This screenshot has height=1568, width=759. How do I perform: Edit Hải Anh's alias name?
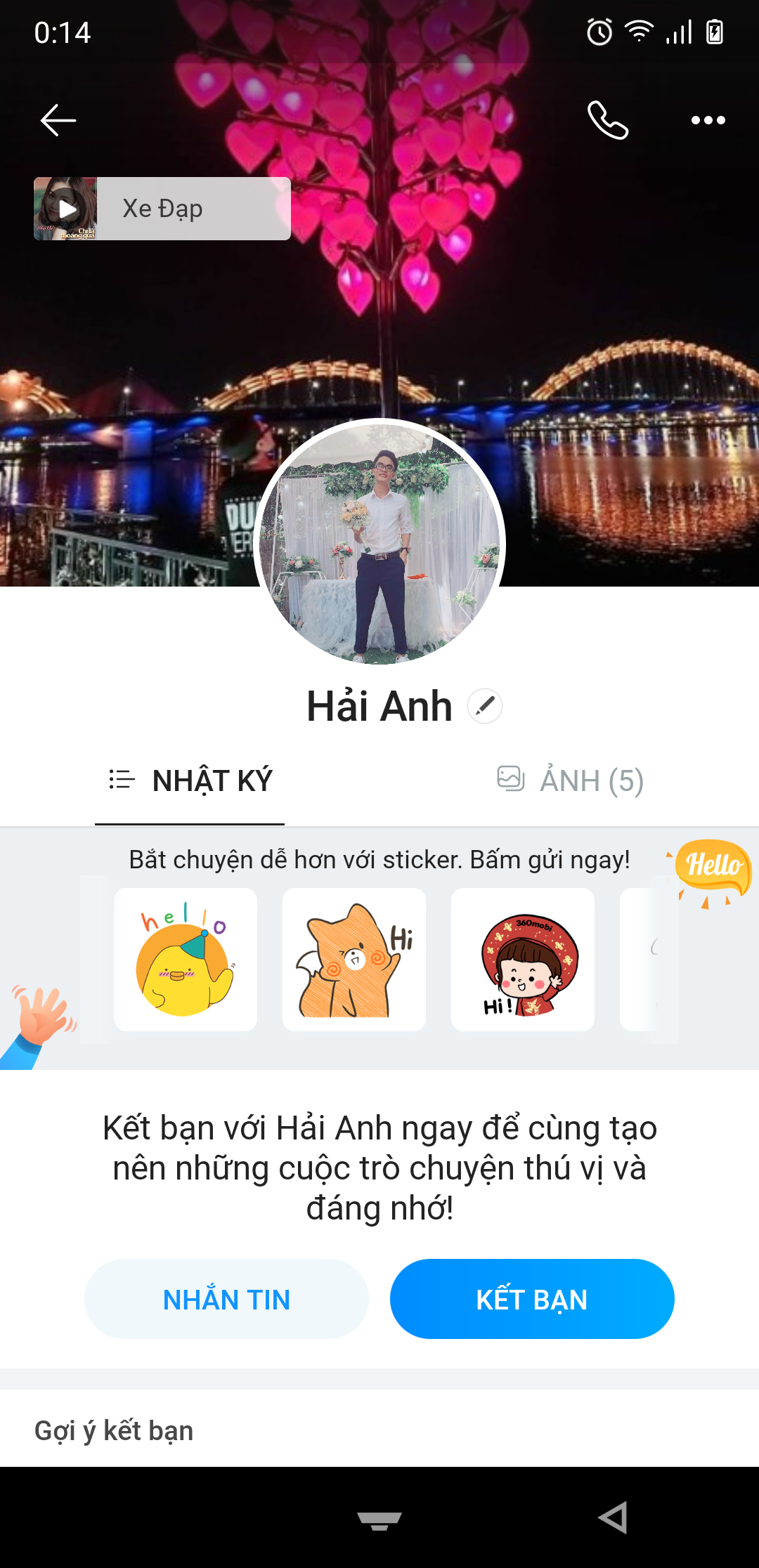coord(485,706)
